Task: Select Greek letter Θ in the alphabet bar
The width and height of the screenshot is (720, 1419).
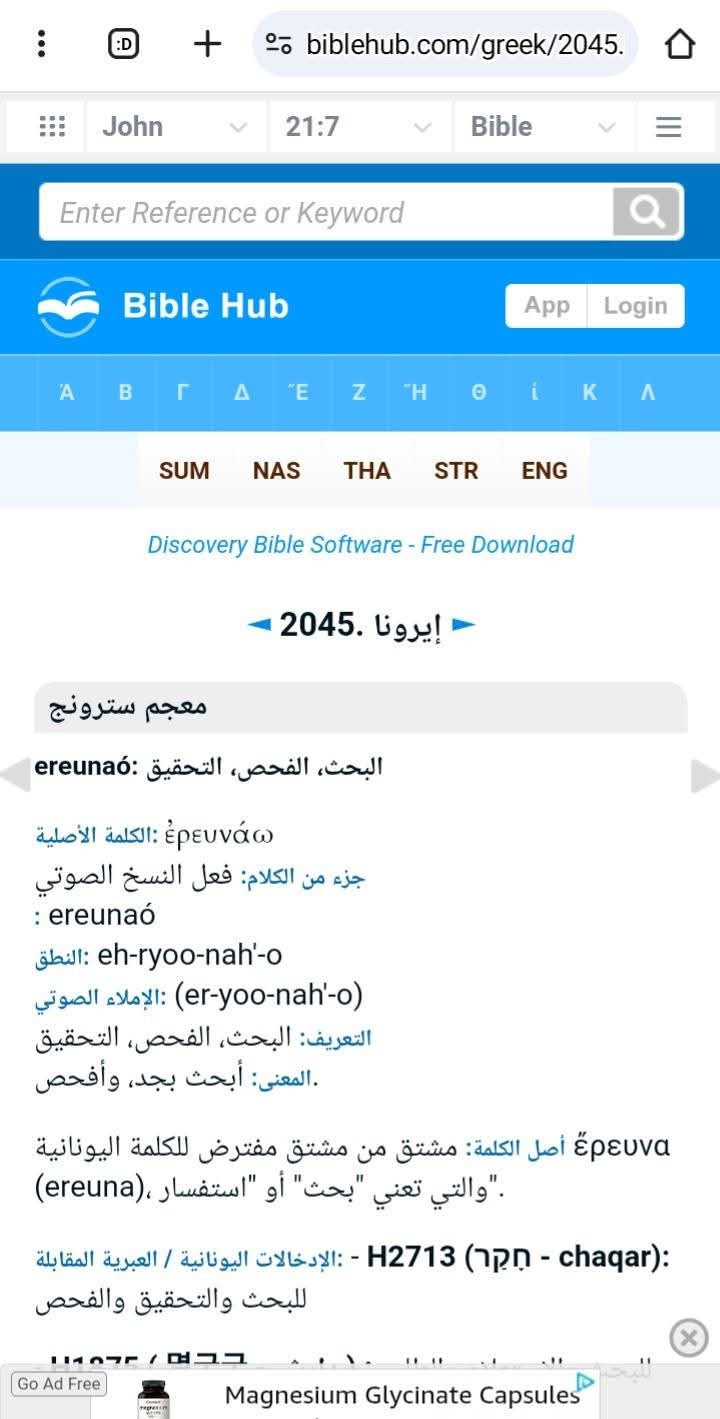Action: (479, 393)
